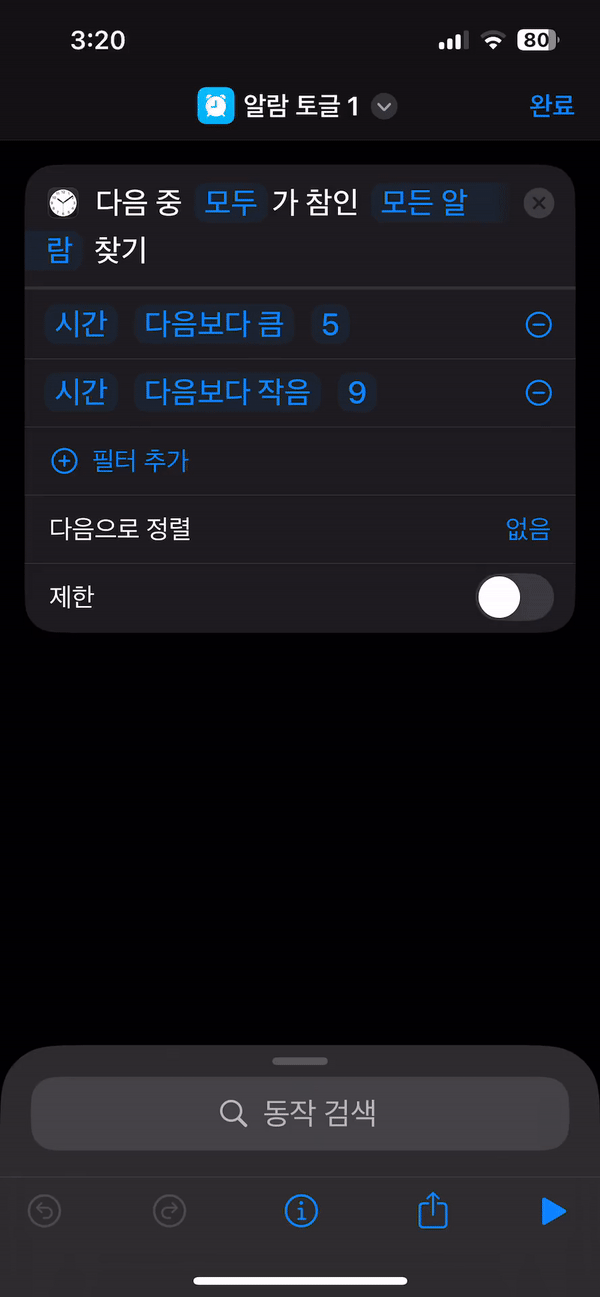Expand the 알람 토글 1 title dropdown chevron

[385, 106]
